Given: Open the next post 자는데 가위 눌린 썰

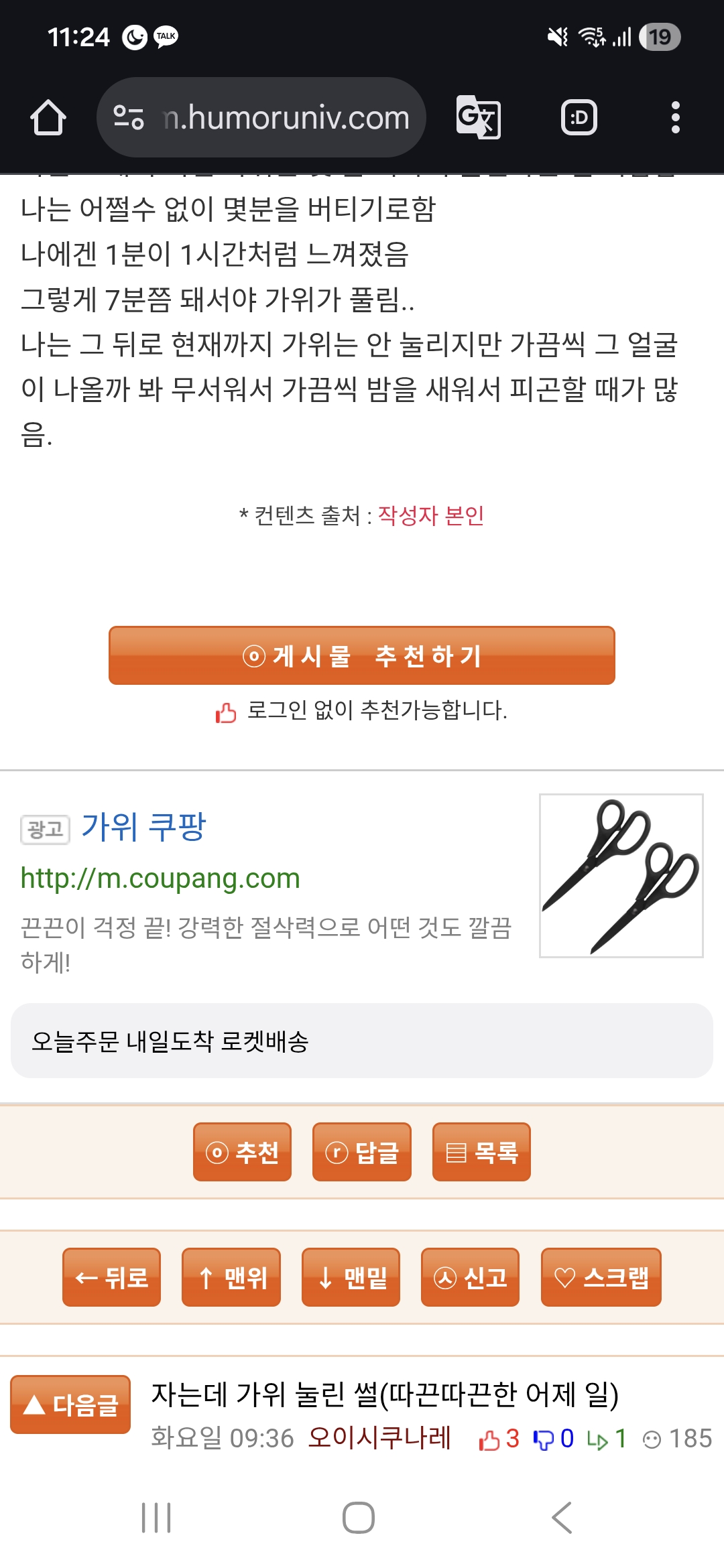Looking at the screenshot, I should click(385, 1395).
